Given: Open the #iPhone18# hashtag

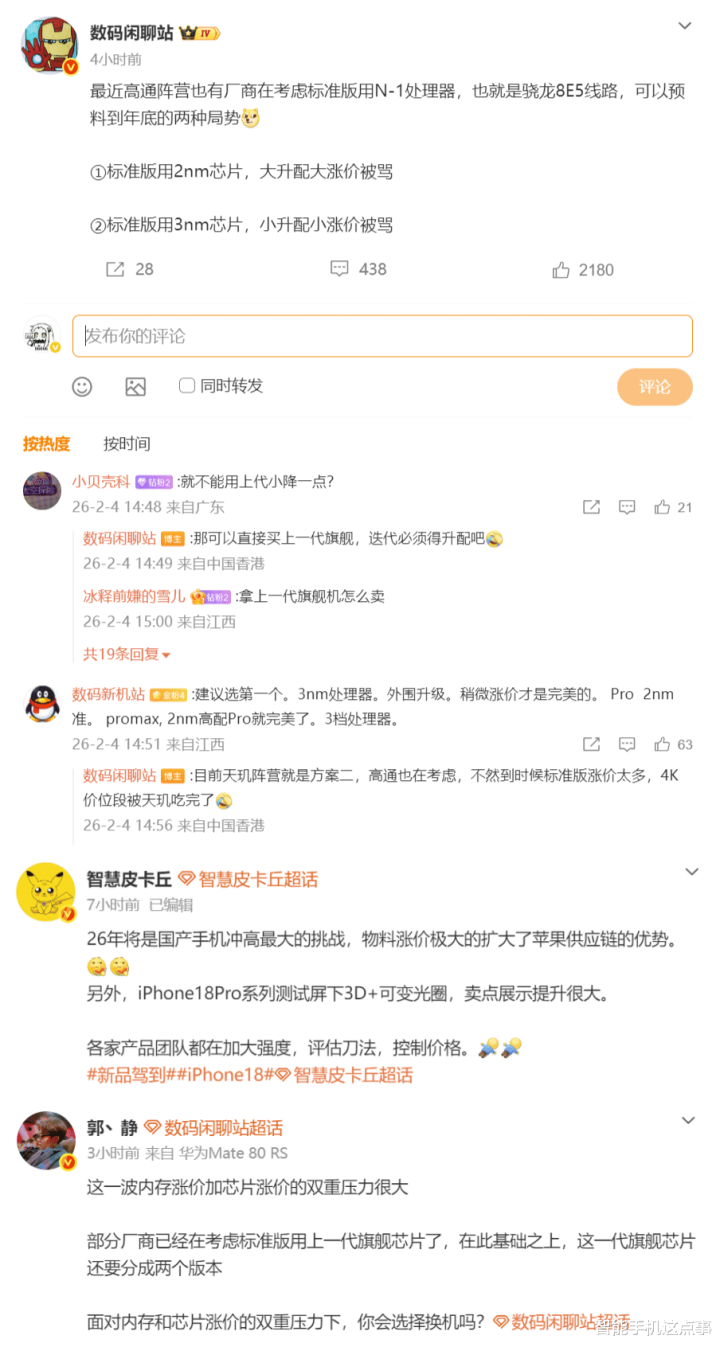Looking at the screenshot, I should (219, 1075).
